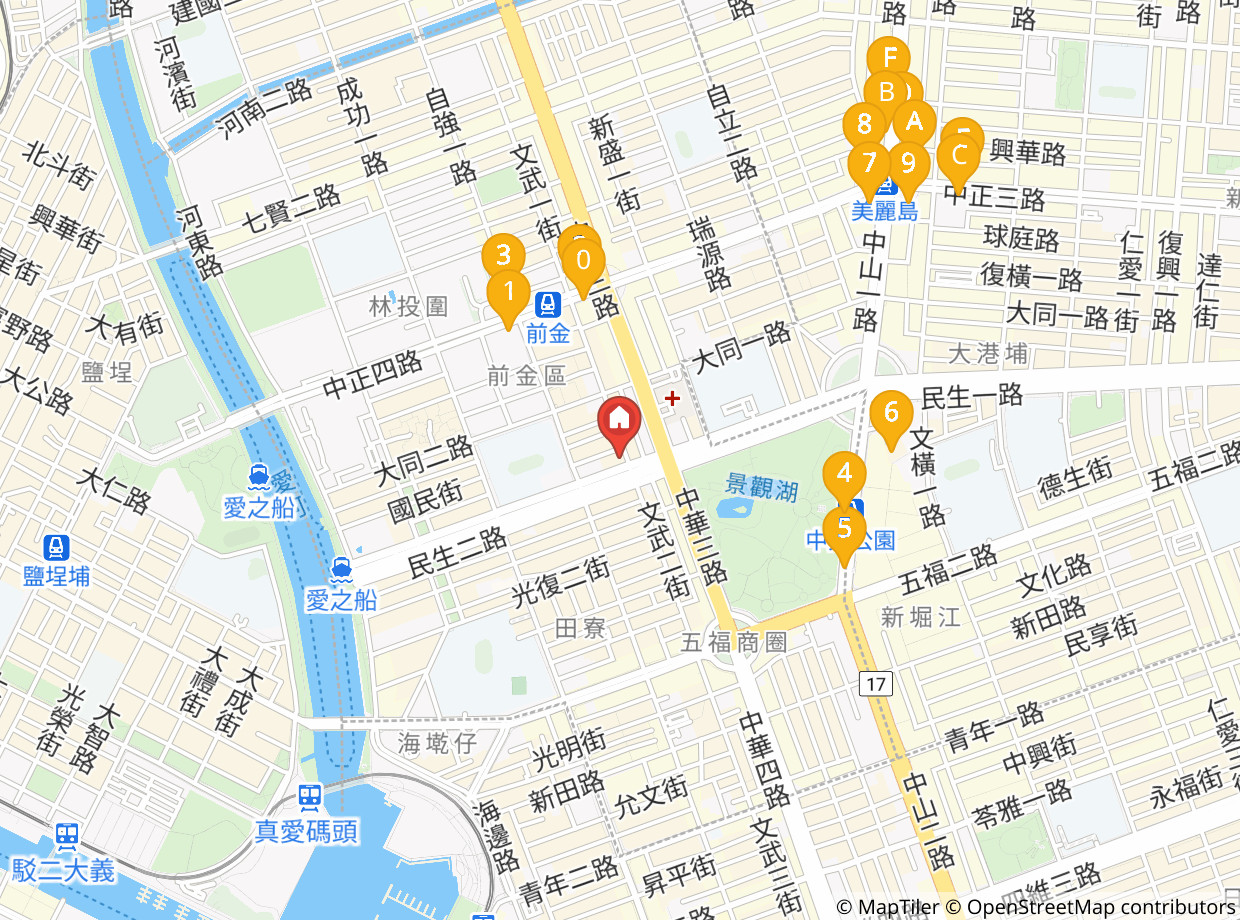Select map marker 6
The image size is (1240, 920).
891,413
